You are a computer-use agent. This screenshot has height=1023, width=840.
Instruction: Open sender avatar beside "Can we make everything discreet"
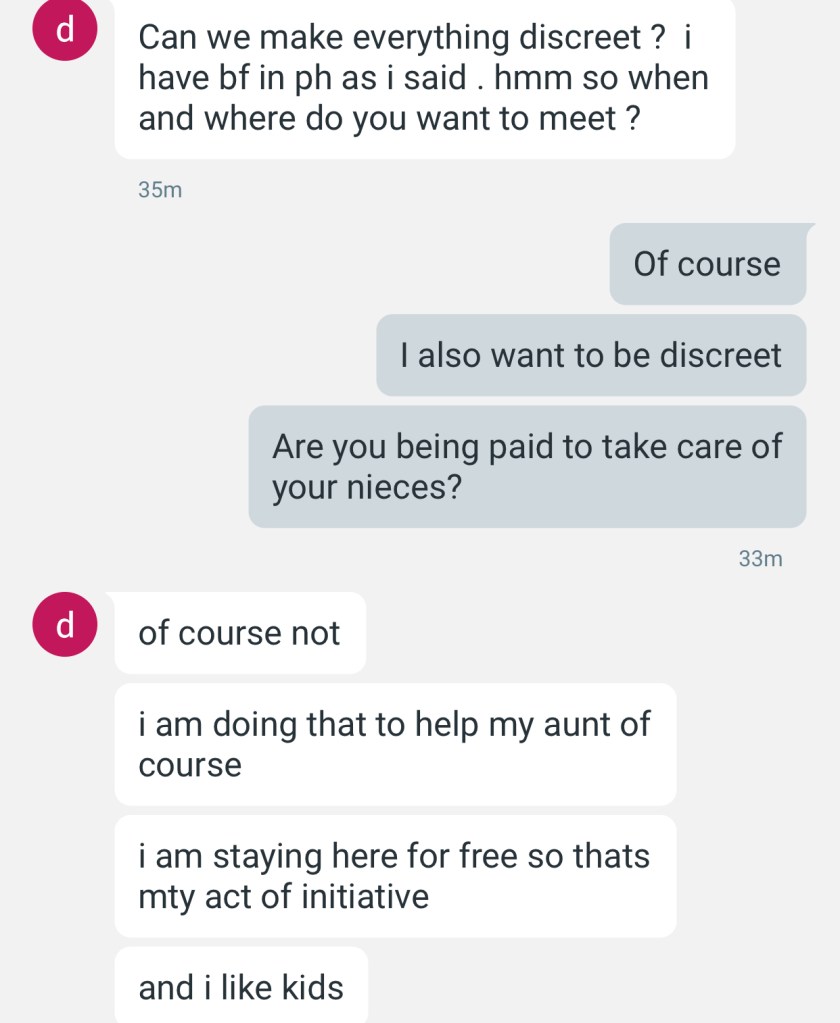click(65, 29)
